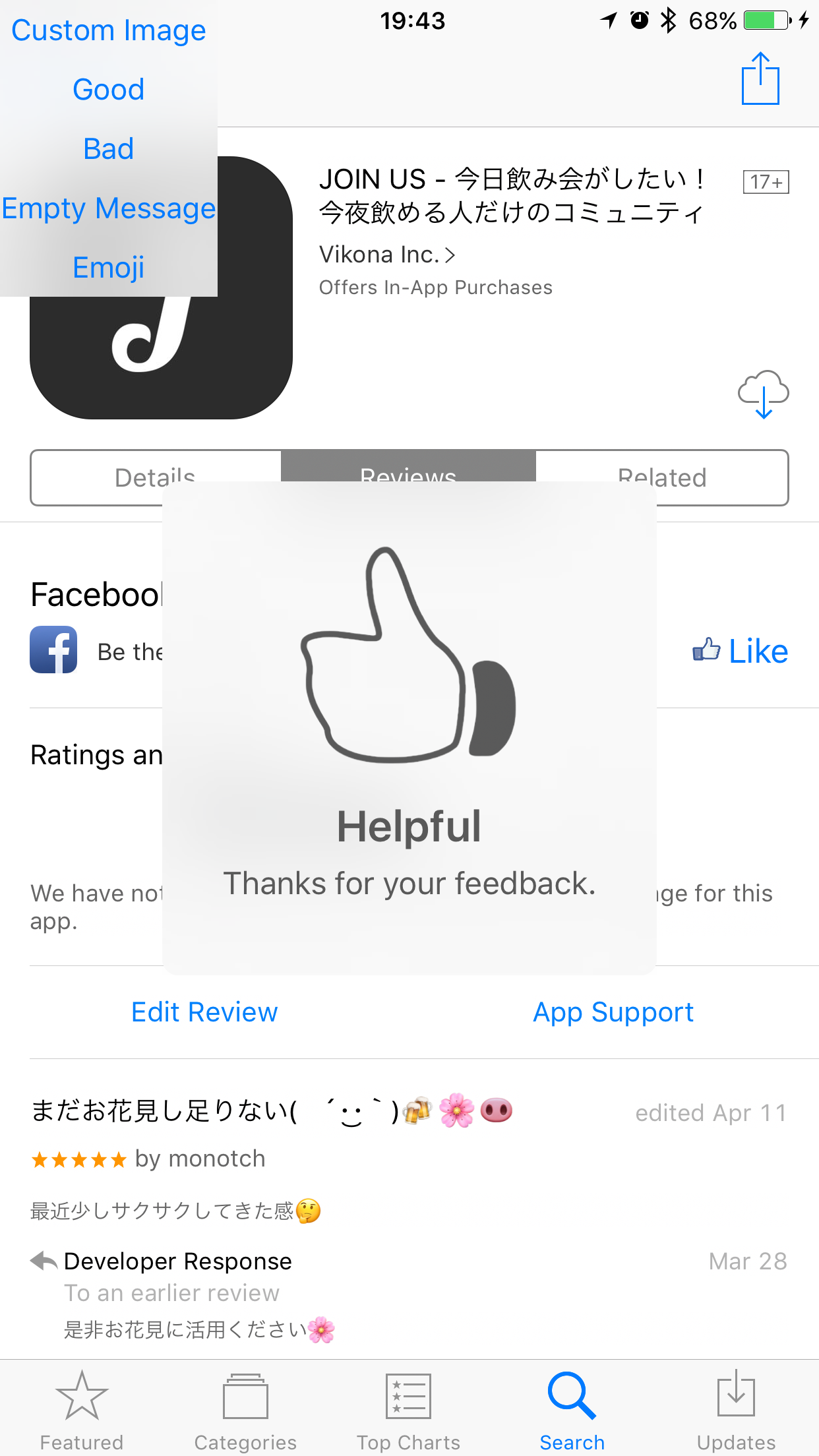819x1456 pixels.
Task: Choose the Bad option
Action: (109, 149)
